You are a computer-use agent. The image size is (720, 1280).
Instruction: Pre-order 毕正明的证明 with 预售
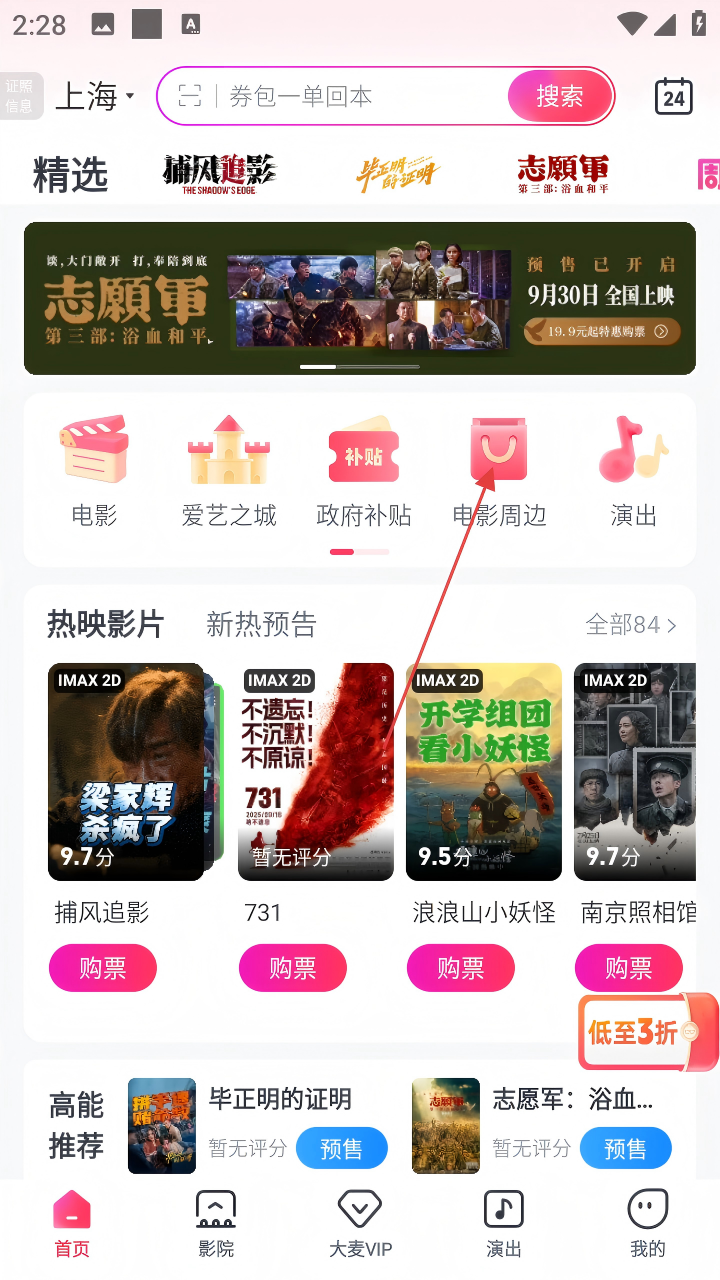(341, 1149)
